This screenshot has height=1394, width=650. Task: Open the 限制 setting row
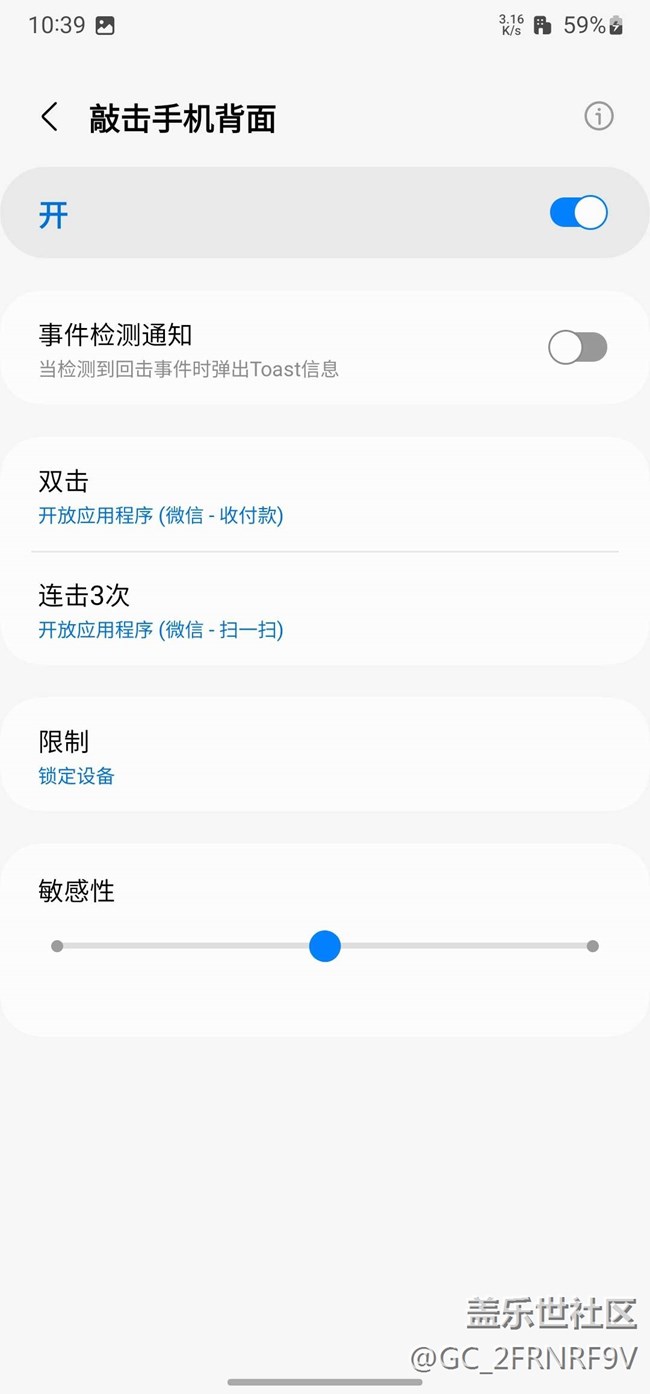[x=325, y=756]
